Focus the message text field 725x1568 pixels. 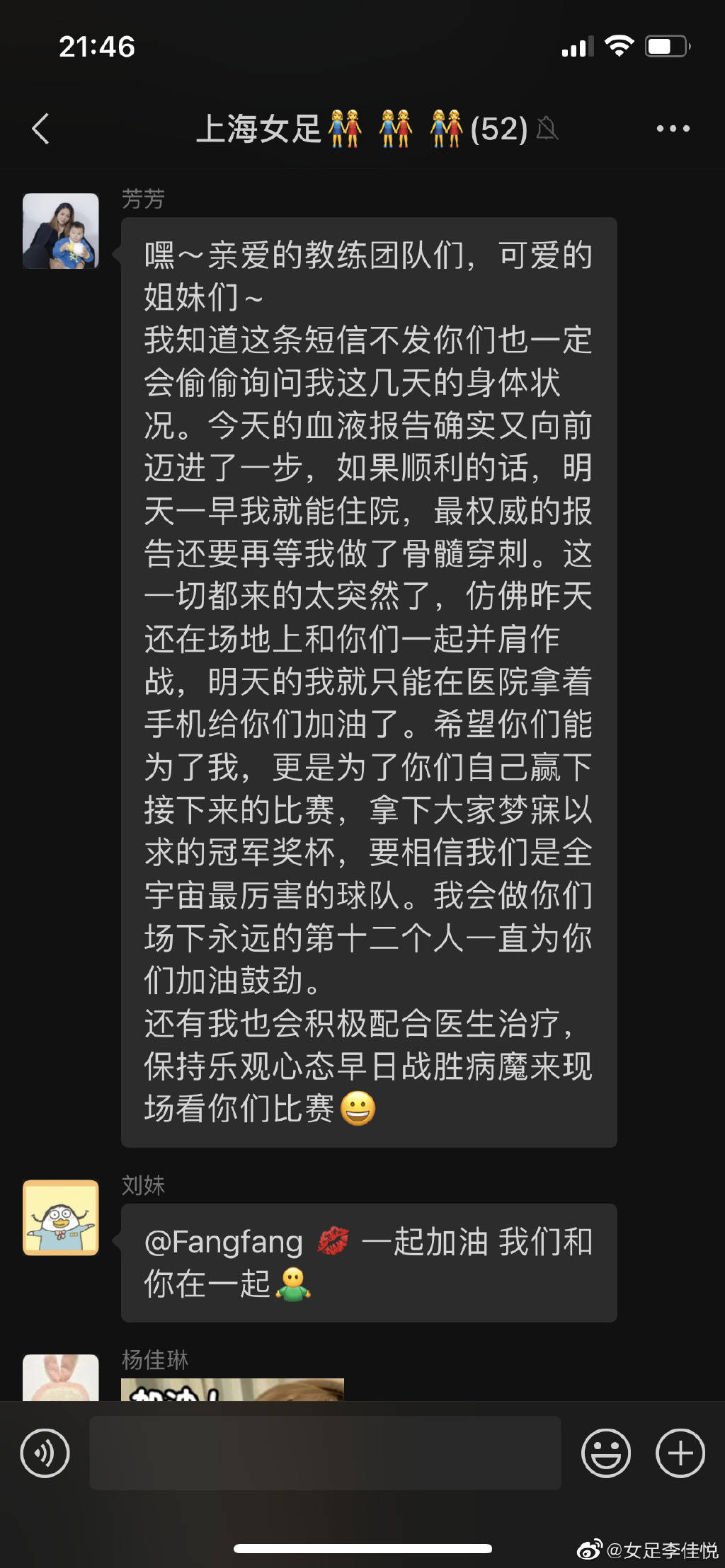[x=325, y=1453]
